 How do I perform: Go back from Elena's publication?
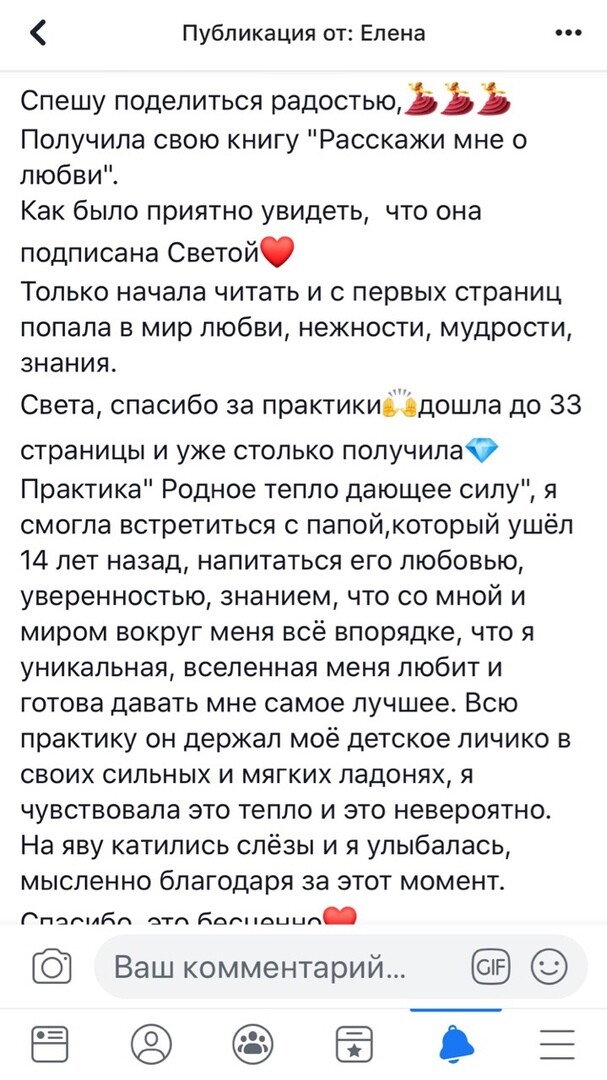click(x=39, y=33)
